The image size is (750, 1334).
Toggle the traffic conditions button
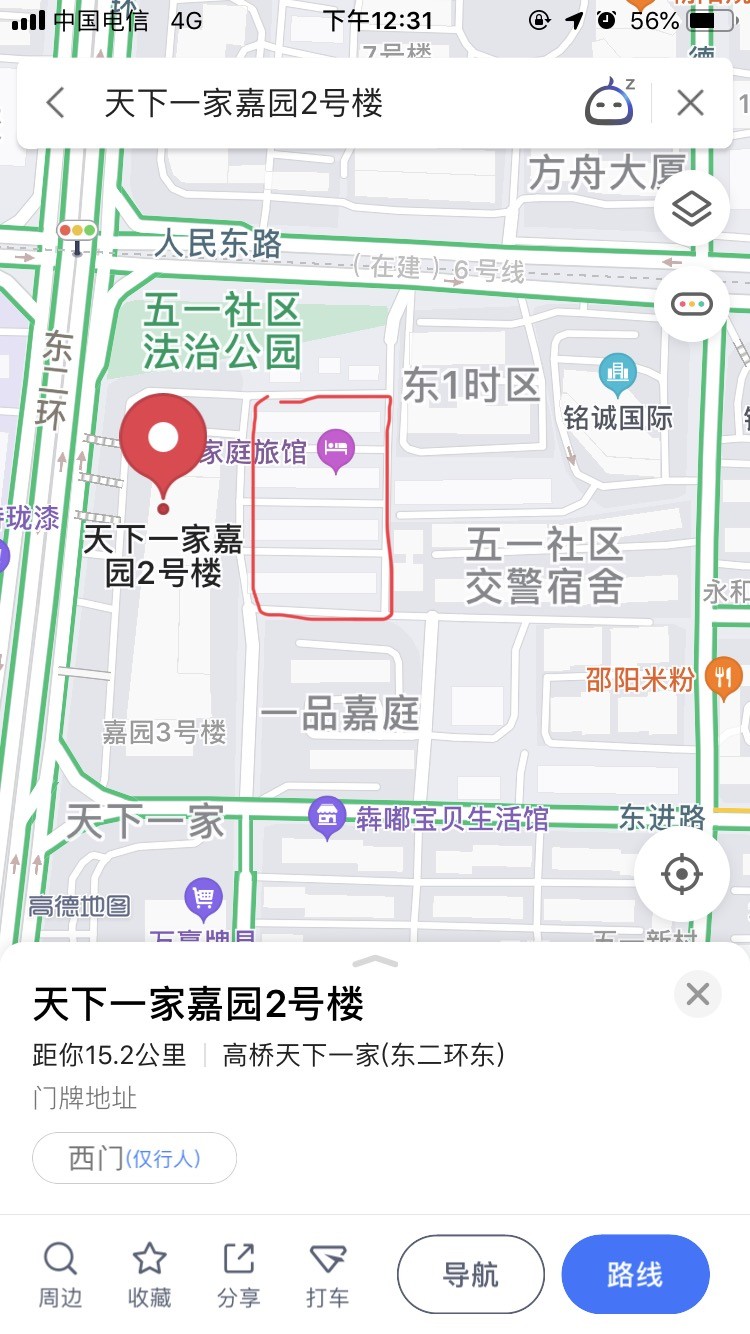click(x=691, y=304)
